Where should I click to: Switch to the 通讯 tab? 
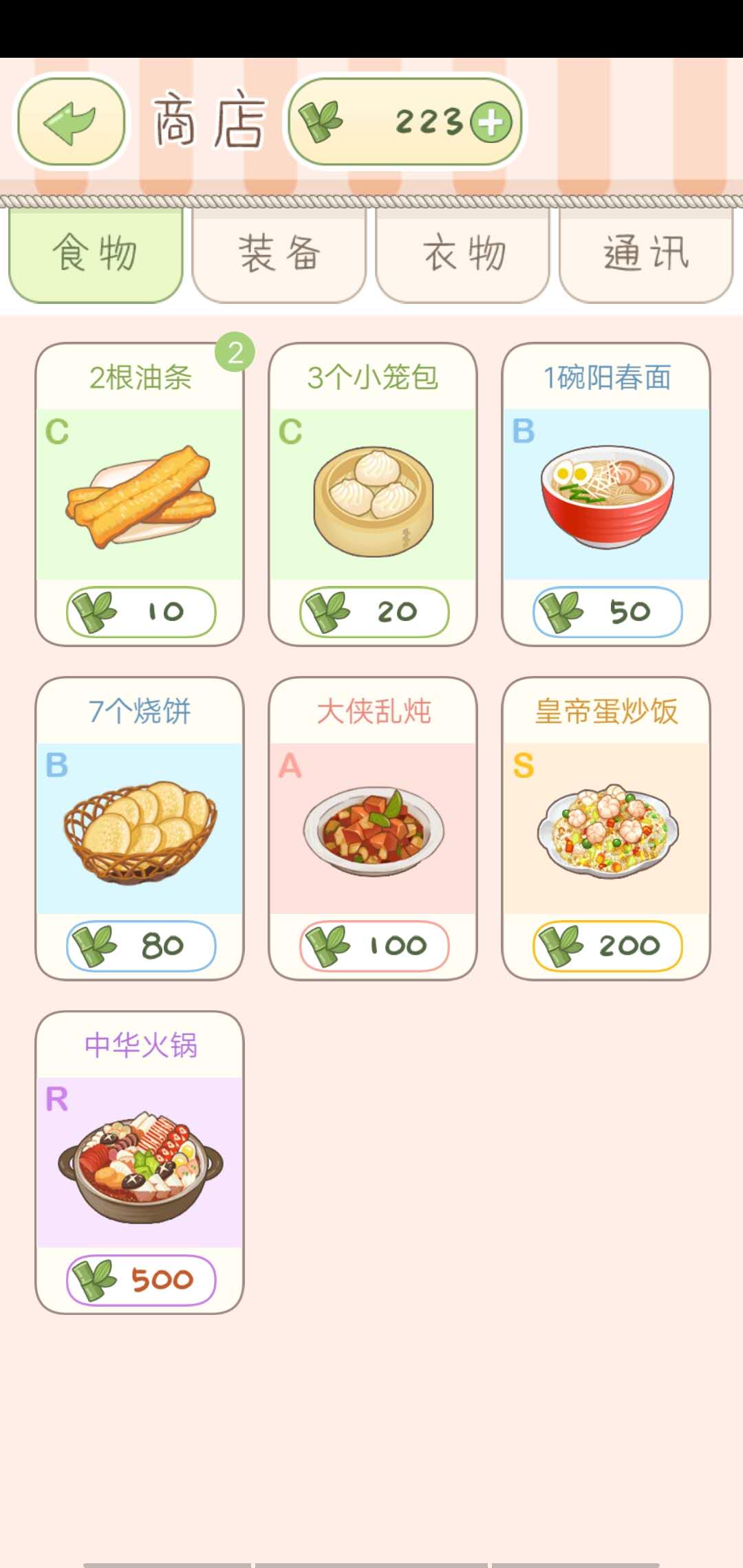tap(645, 254)
